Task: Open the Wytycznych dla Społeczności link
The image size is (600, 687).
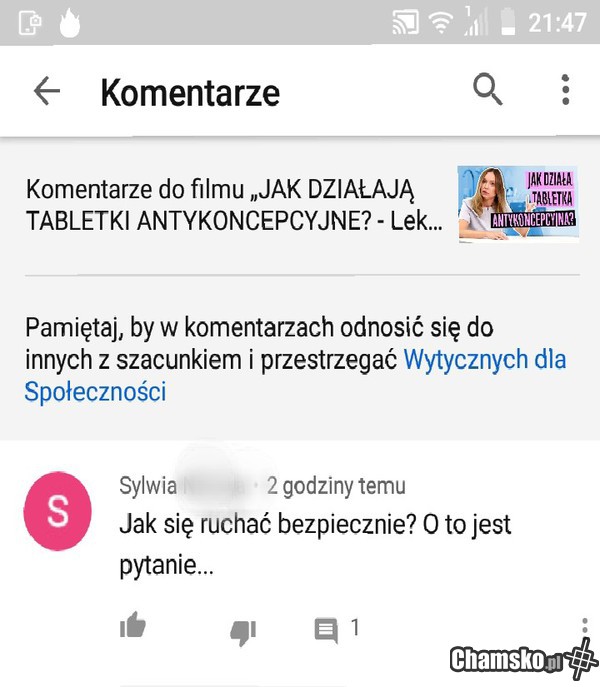Action: 484,360
